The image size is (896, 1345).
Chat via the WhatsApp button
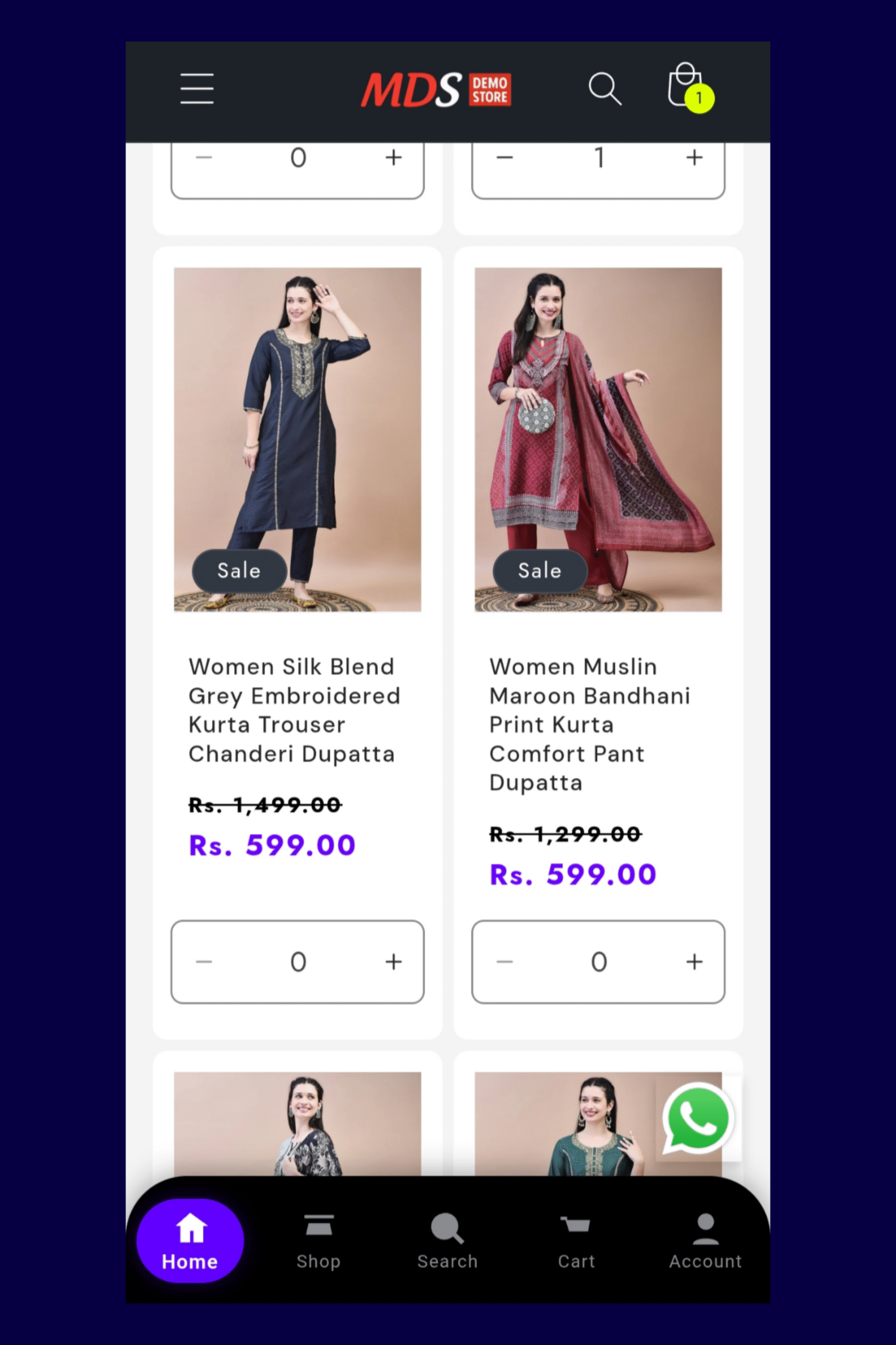(x=697, y=1118)
